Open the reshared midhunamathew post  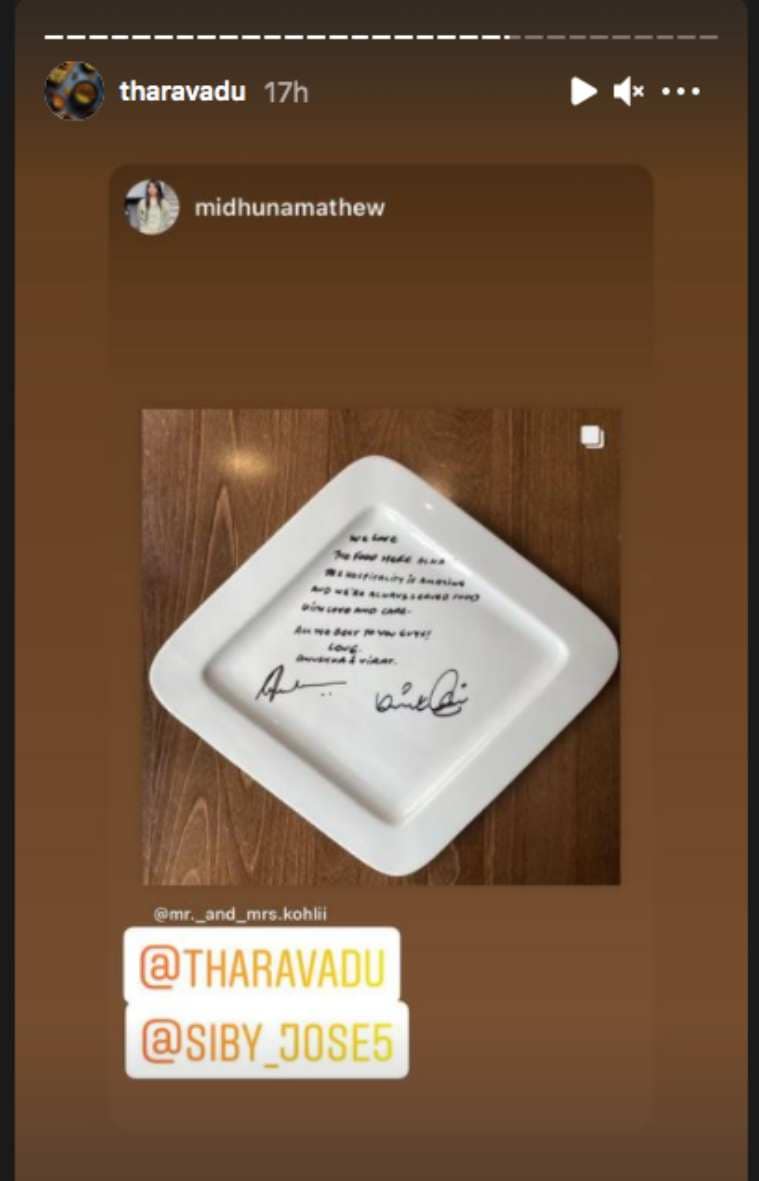[381, 645]
